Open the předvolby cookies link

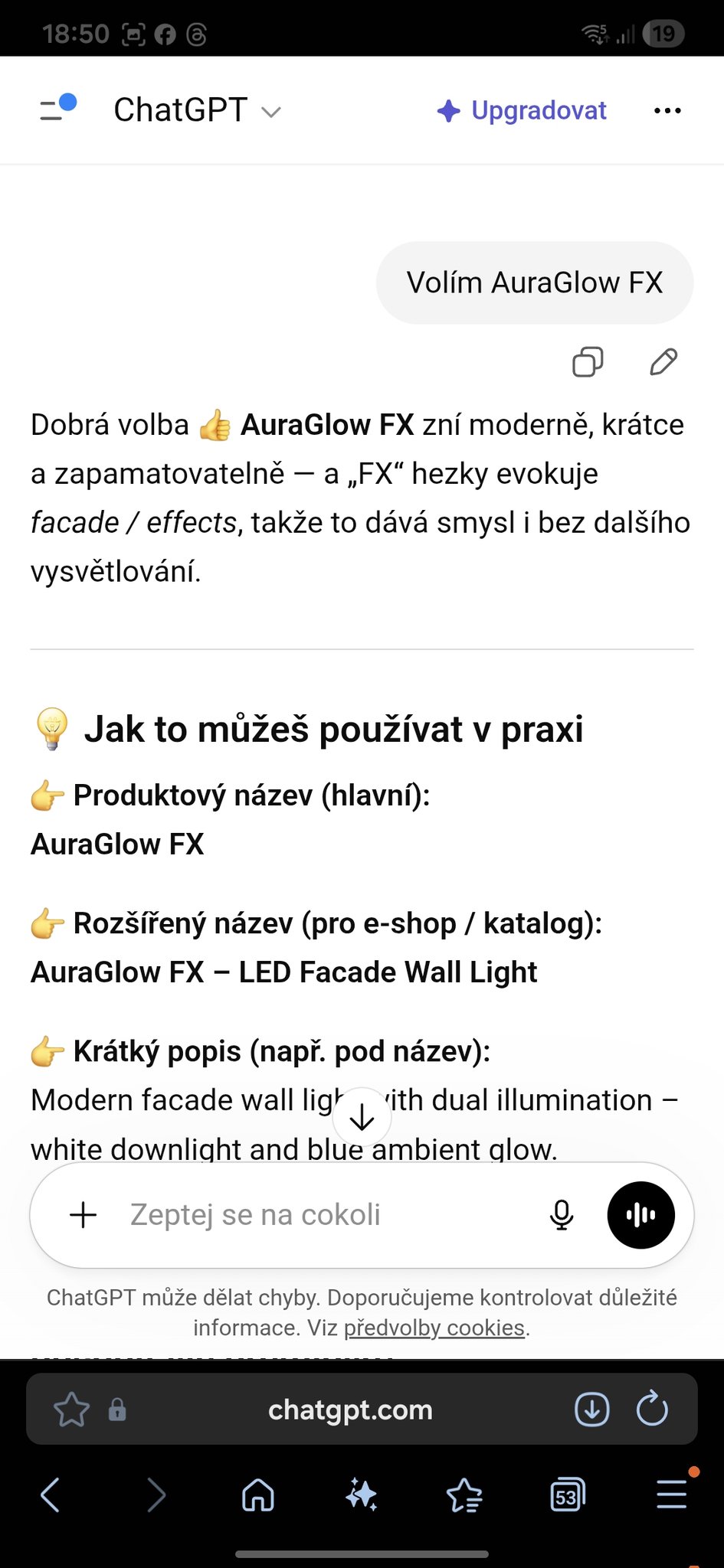[434, 1328]
